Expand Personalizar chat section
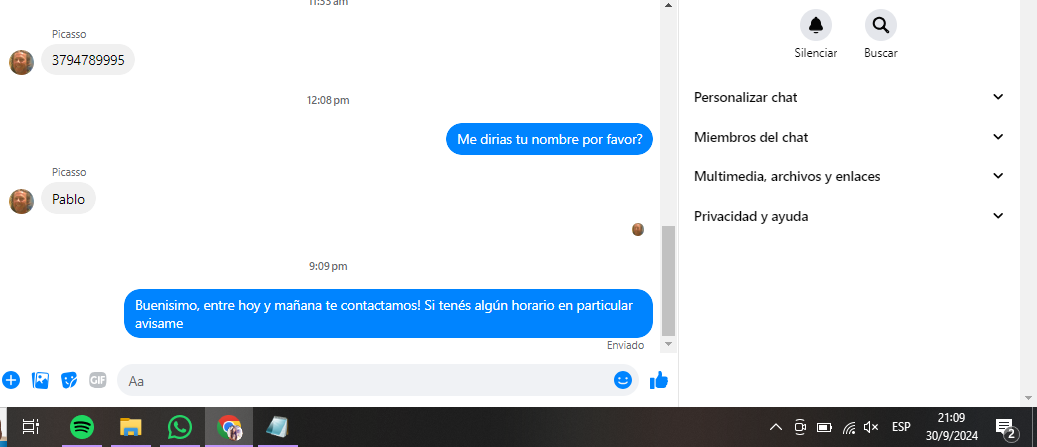 848,97
